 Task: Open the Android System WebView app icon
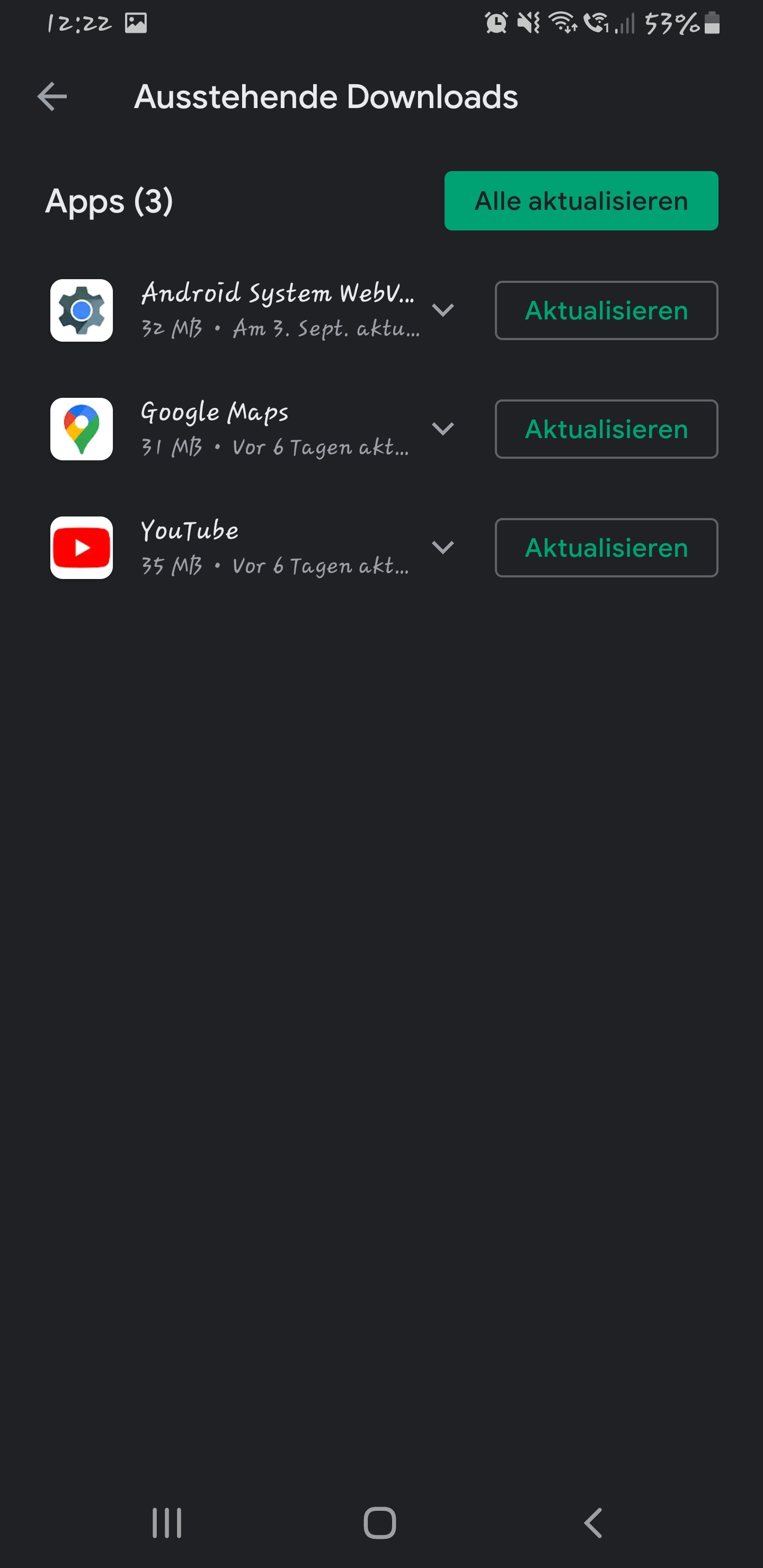(x=82, y=310)
